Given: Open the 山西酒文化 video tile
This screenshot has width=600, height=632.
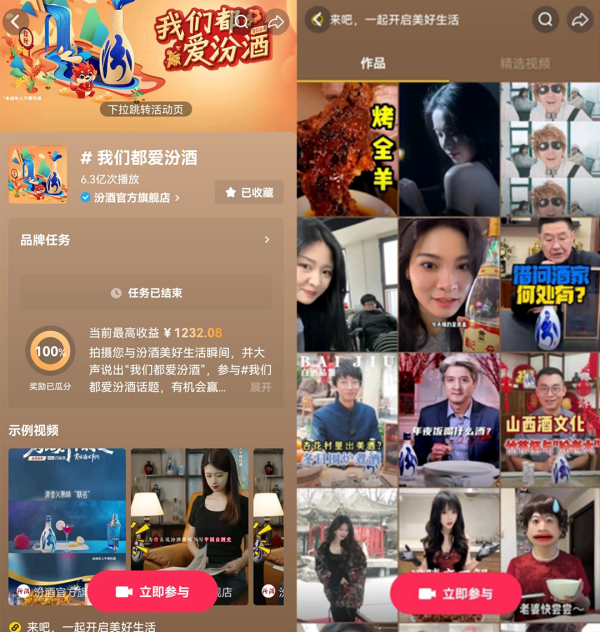Looking at the screenshot, I should 549,418.
